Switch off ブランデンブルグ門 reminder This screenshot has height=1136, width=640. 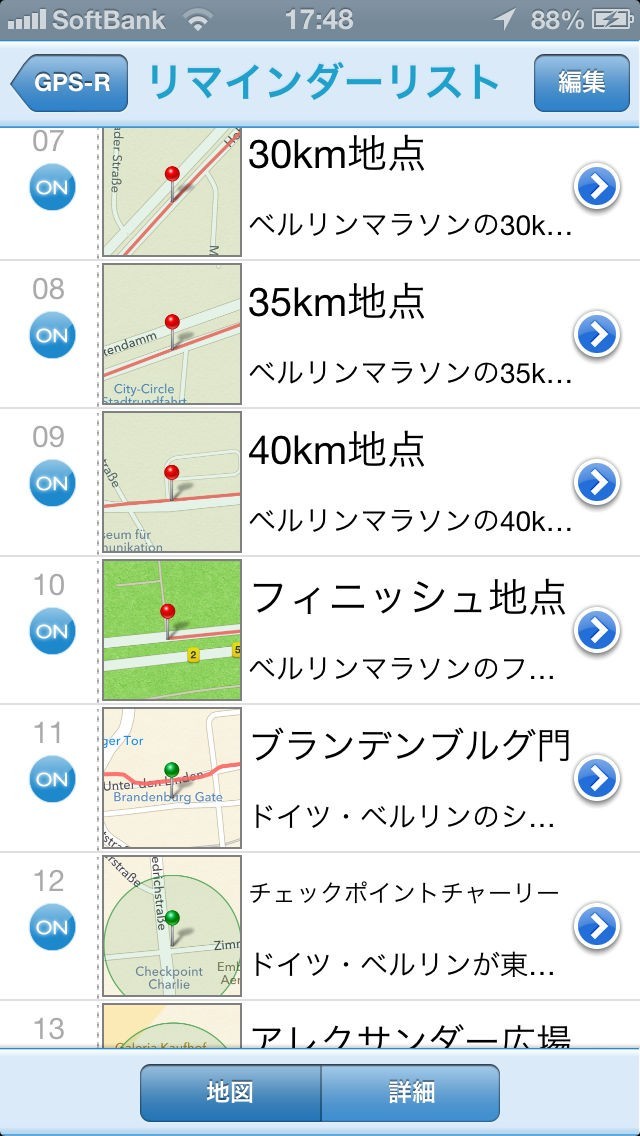click(x=52, y=779)
